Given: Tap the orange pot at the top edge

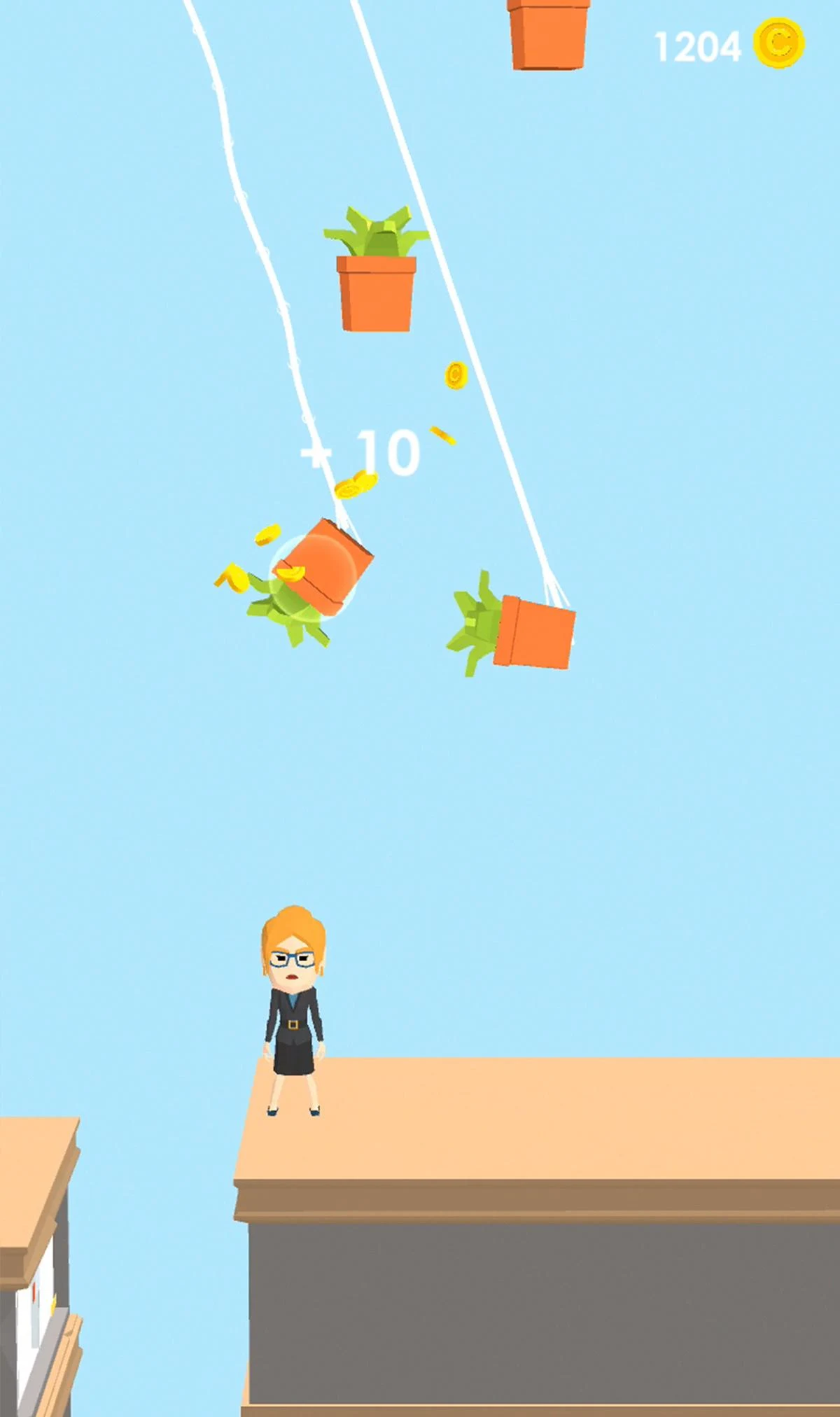Looking at the screenshot, I should pyautogui.click(x=549, y=34).
